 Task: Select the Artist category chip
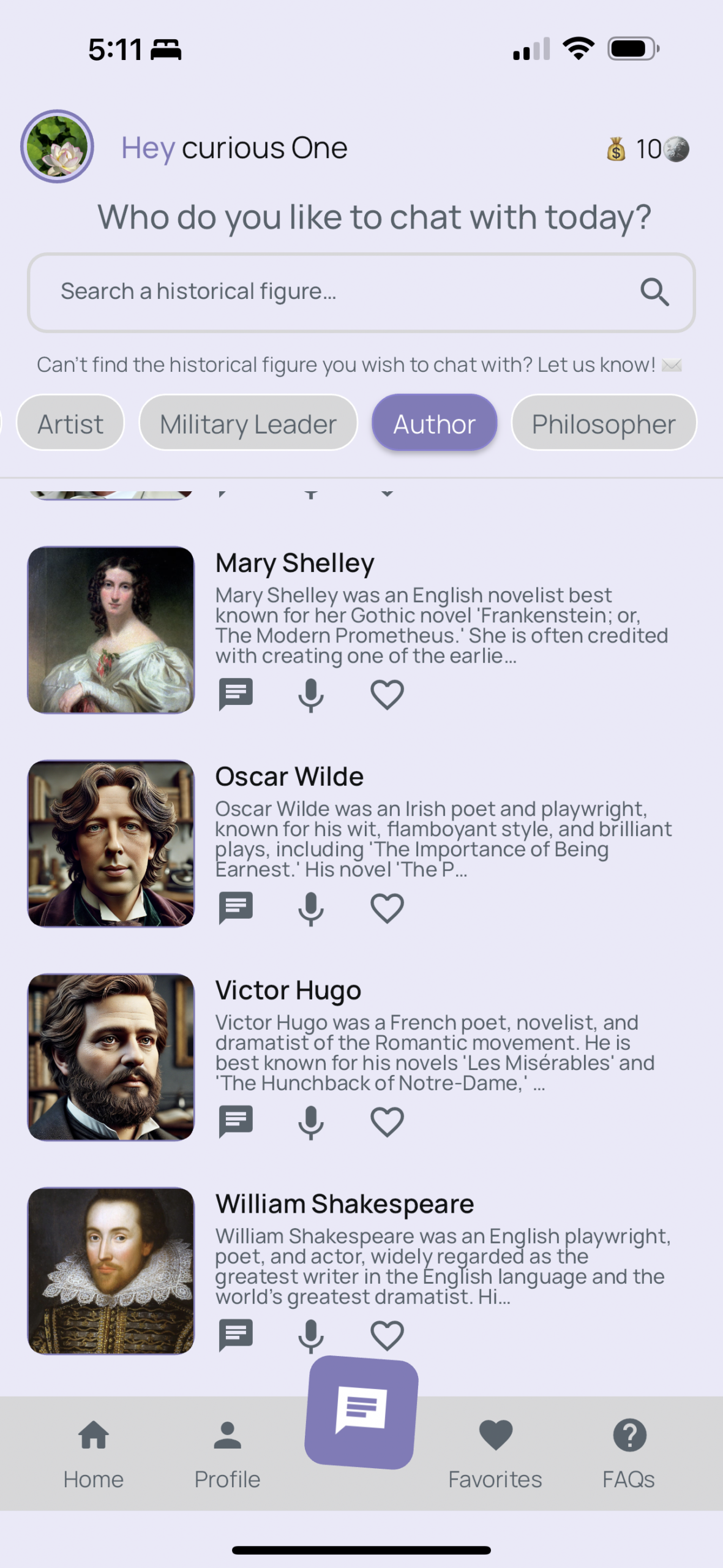pos(70,423)
